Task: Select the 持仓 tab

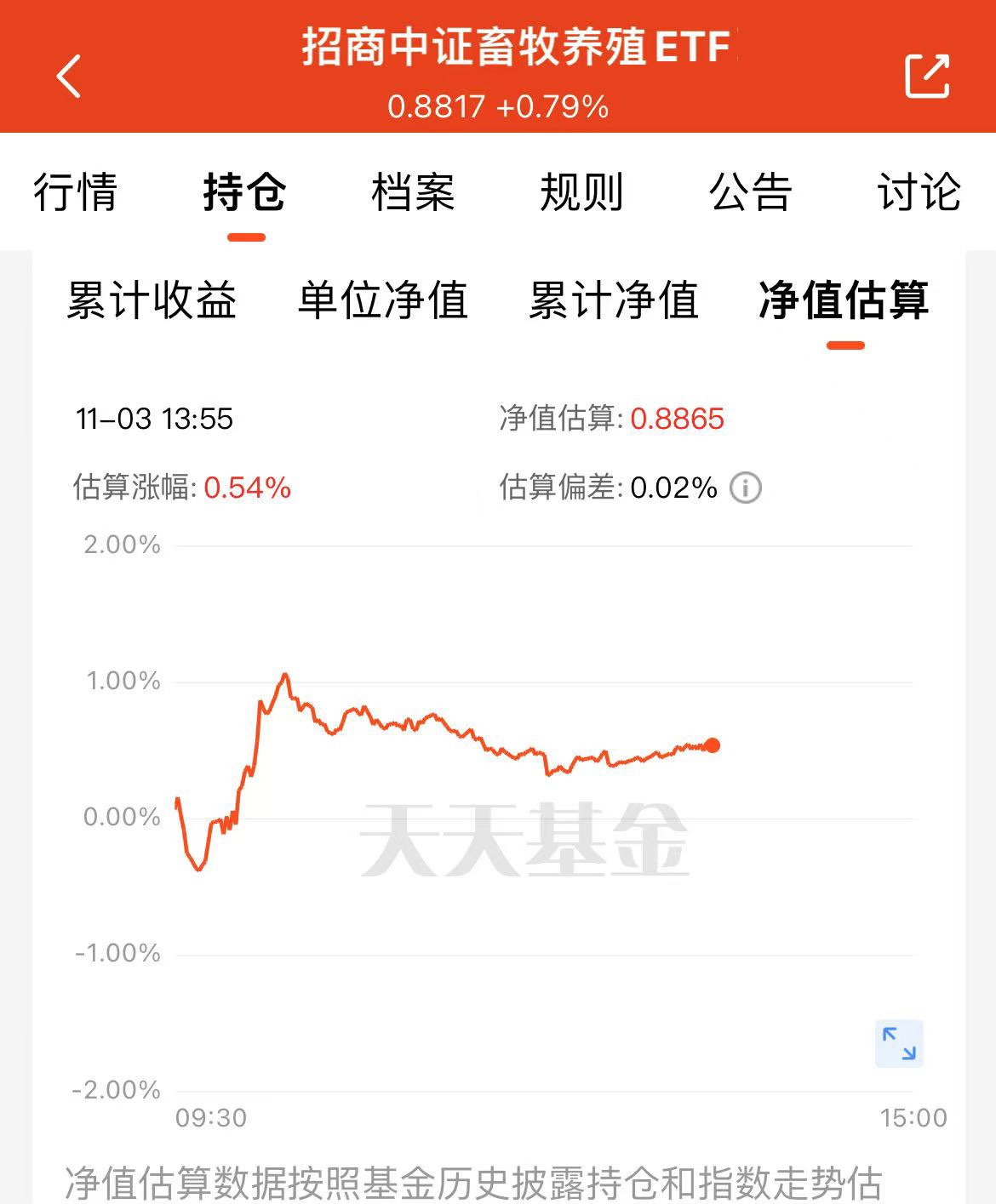Action: 244,191
